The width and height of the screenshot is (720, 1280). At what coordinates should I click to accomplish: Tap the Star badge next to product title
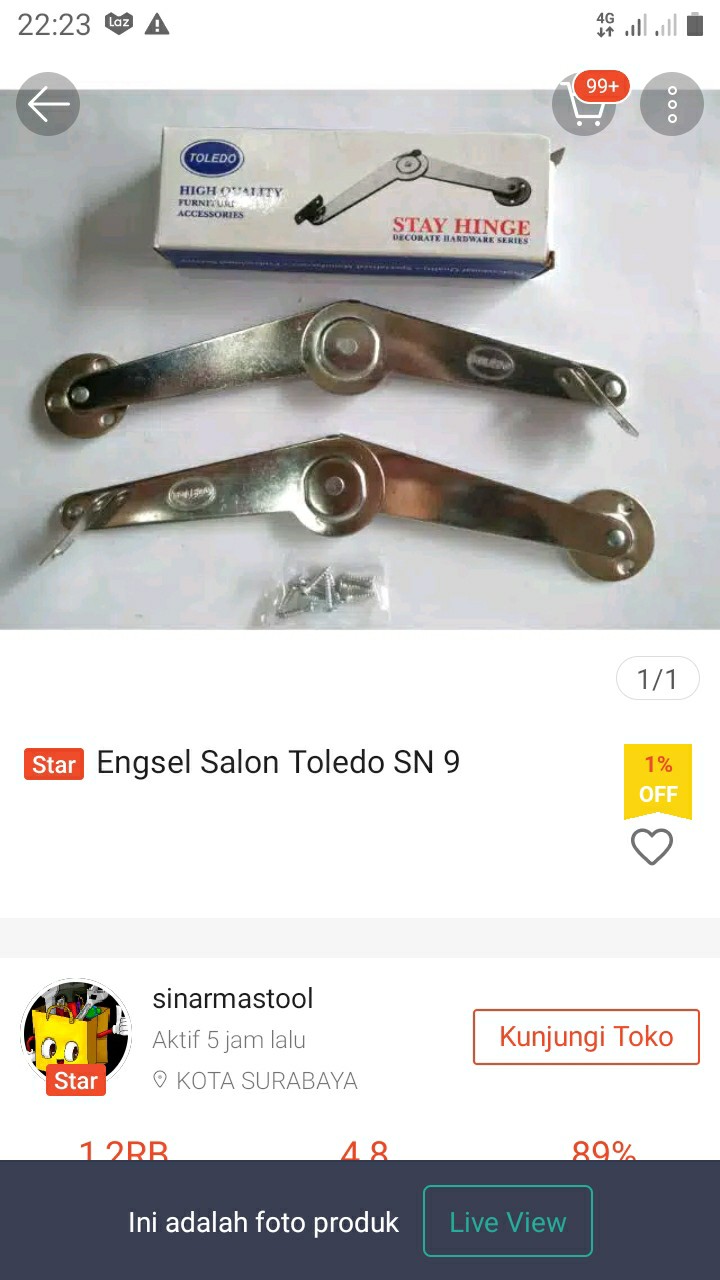coord(53,763)
